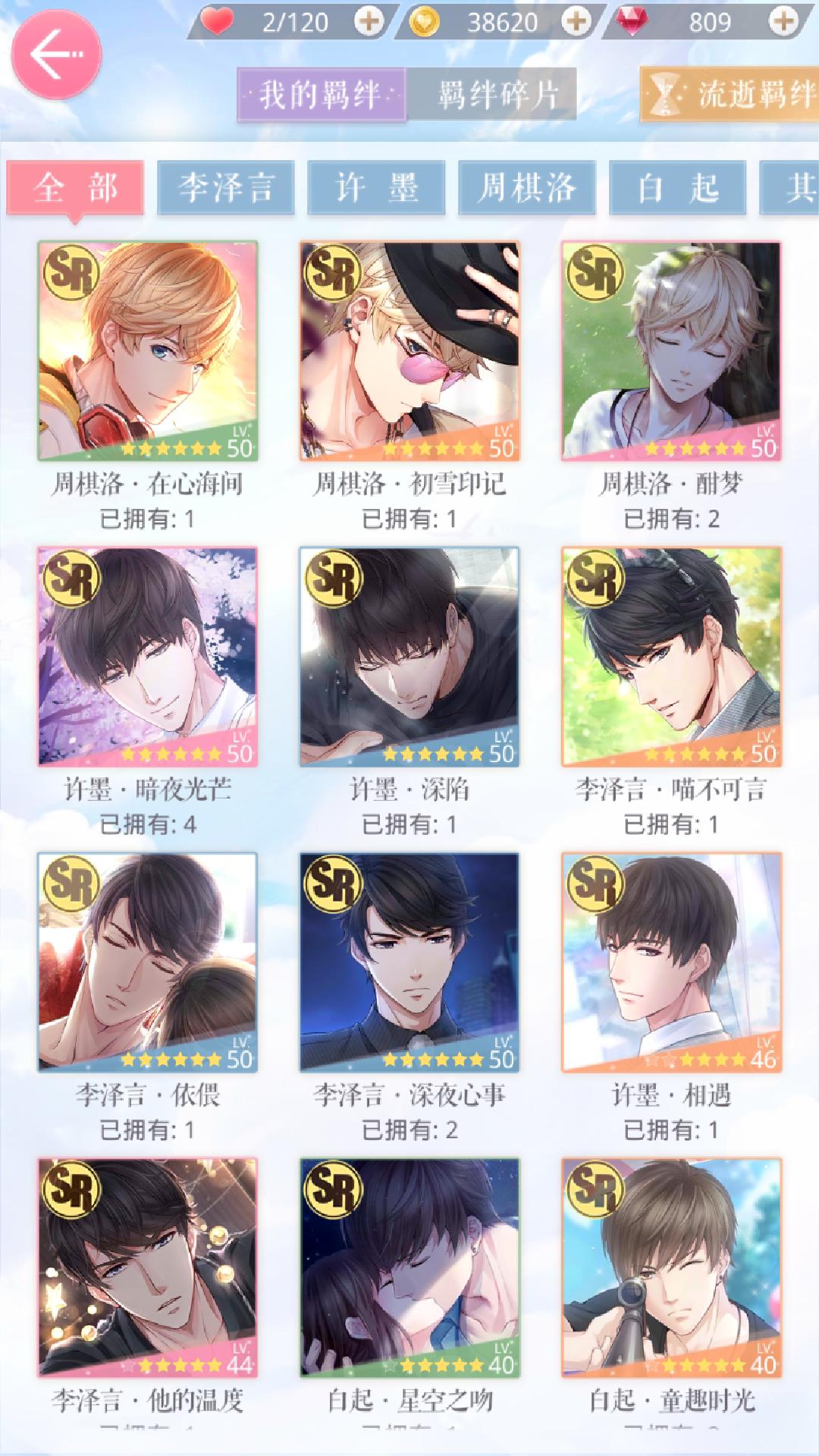
Task: Filter cards by 白起
Action: coord(677,187)
